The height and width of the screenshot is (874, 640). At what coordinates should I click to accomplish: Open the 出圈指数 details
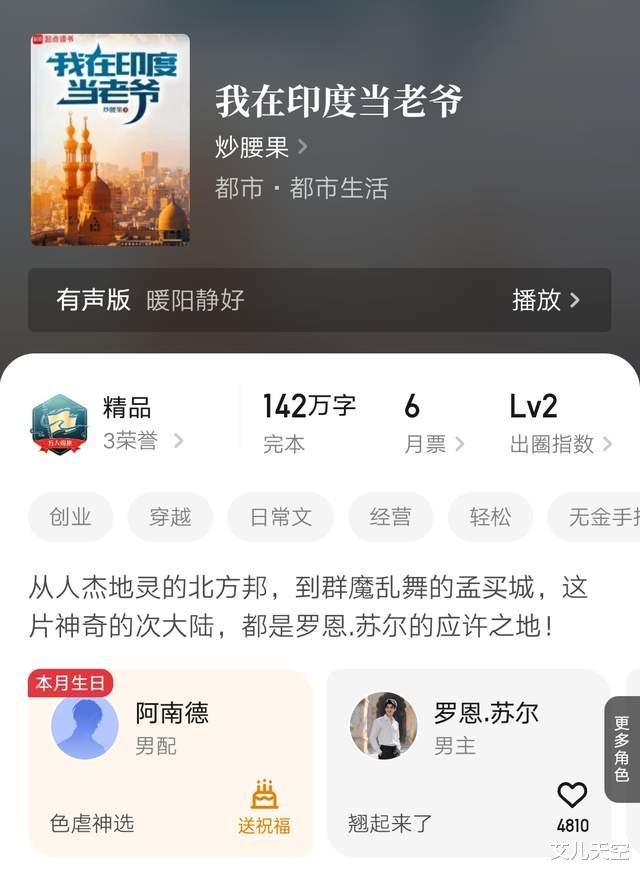click(560, 444)
